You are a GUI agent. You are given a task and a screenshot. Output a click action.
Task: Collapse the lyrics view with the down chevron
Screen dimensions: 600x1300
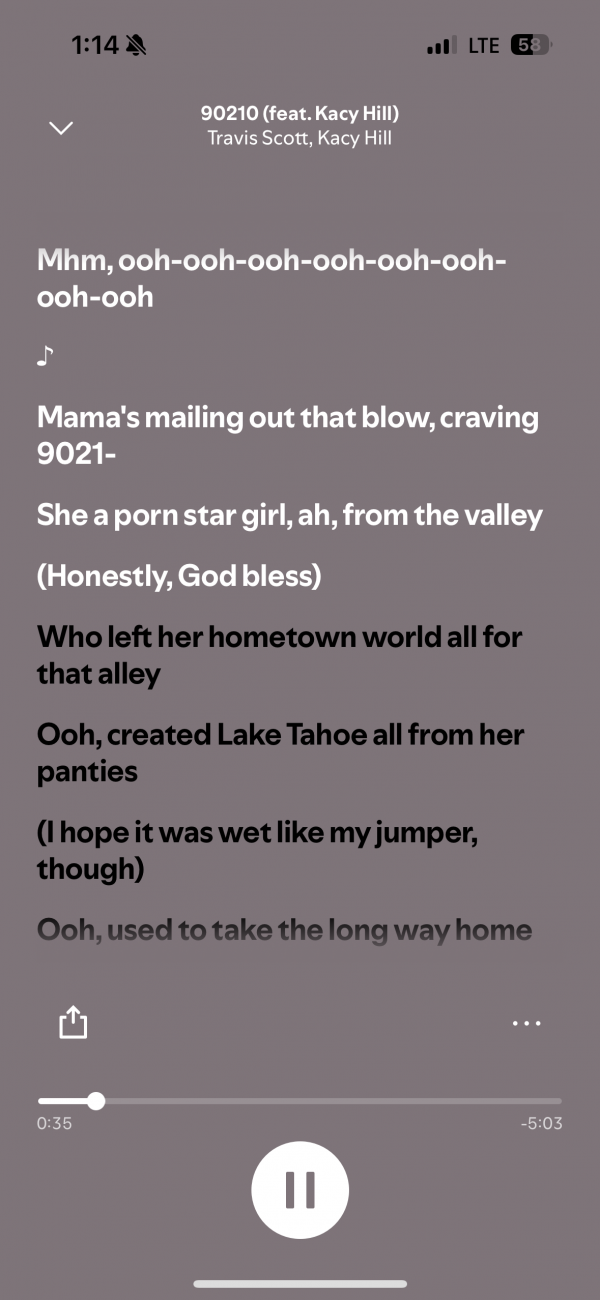(61, 128)
